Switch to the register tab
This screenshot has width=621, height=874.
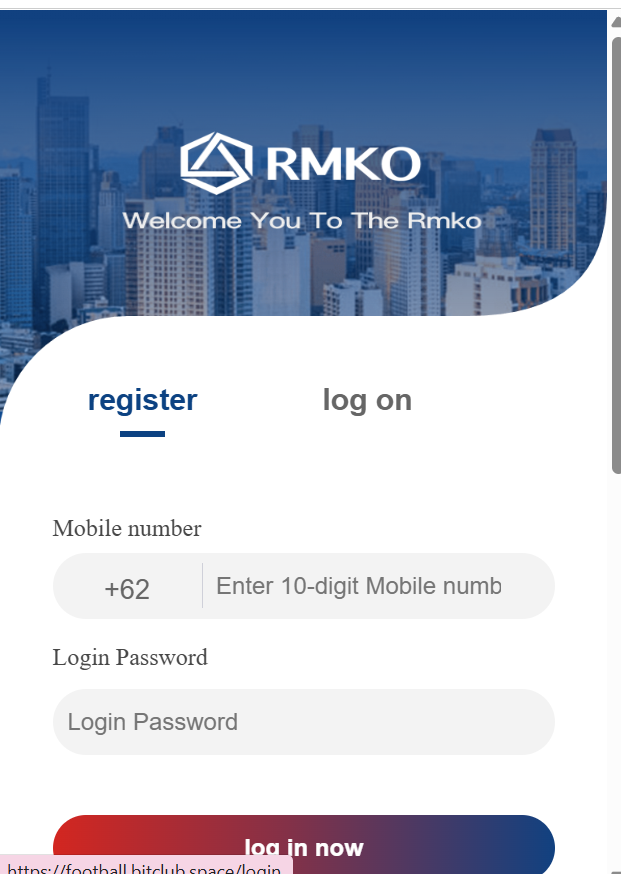[x=143, y=400]
